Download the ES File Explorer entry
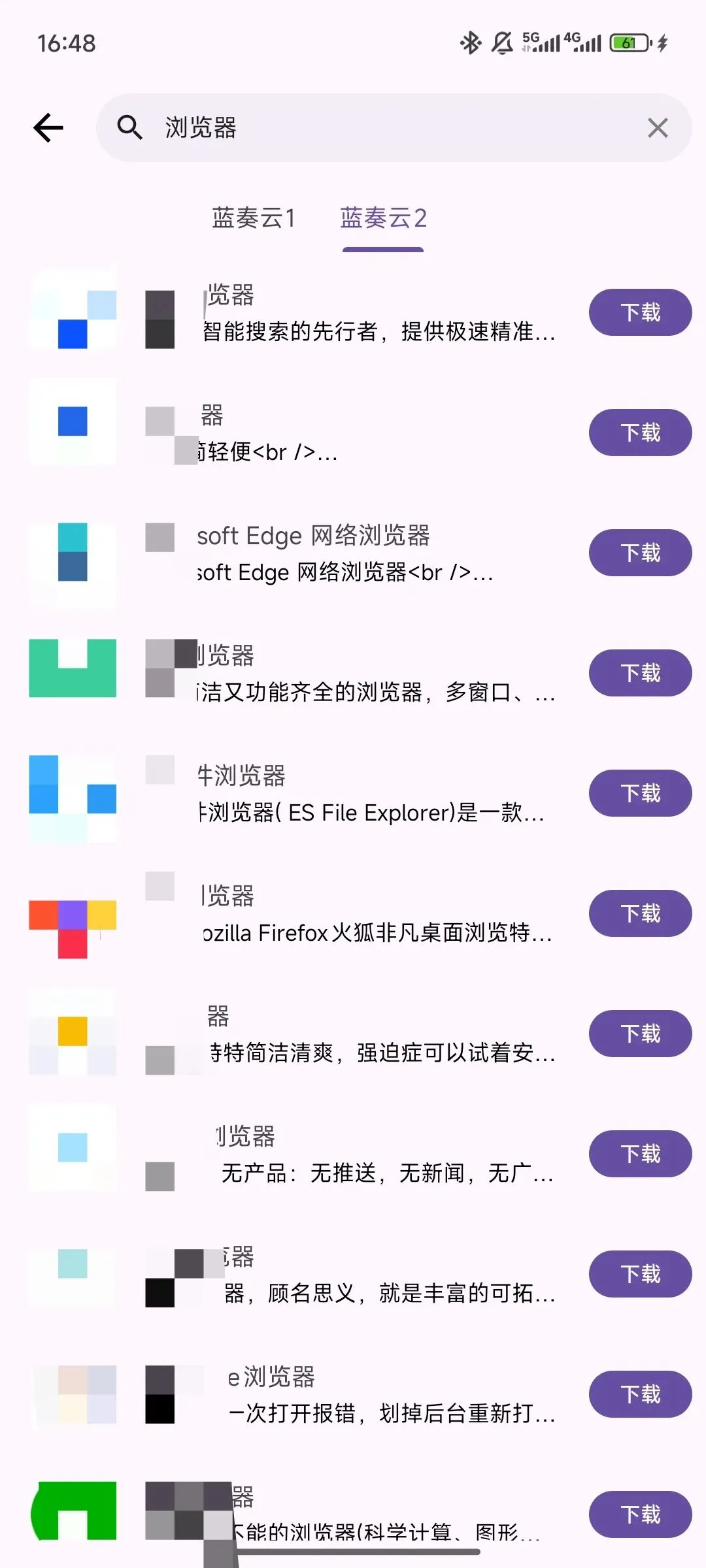Screen dimensions: 706x1568 coord(640,793)
